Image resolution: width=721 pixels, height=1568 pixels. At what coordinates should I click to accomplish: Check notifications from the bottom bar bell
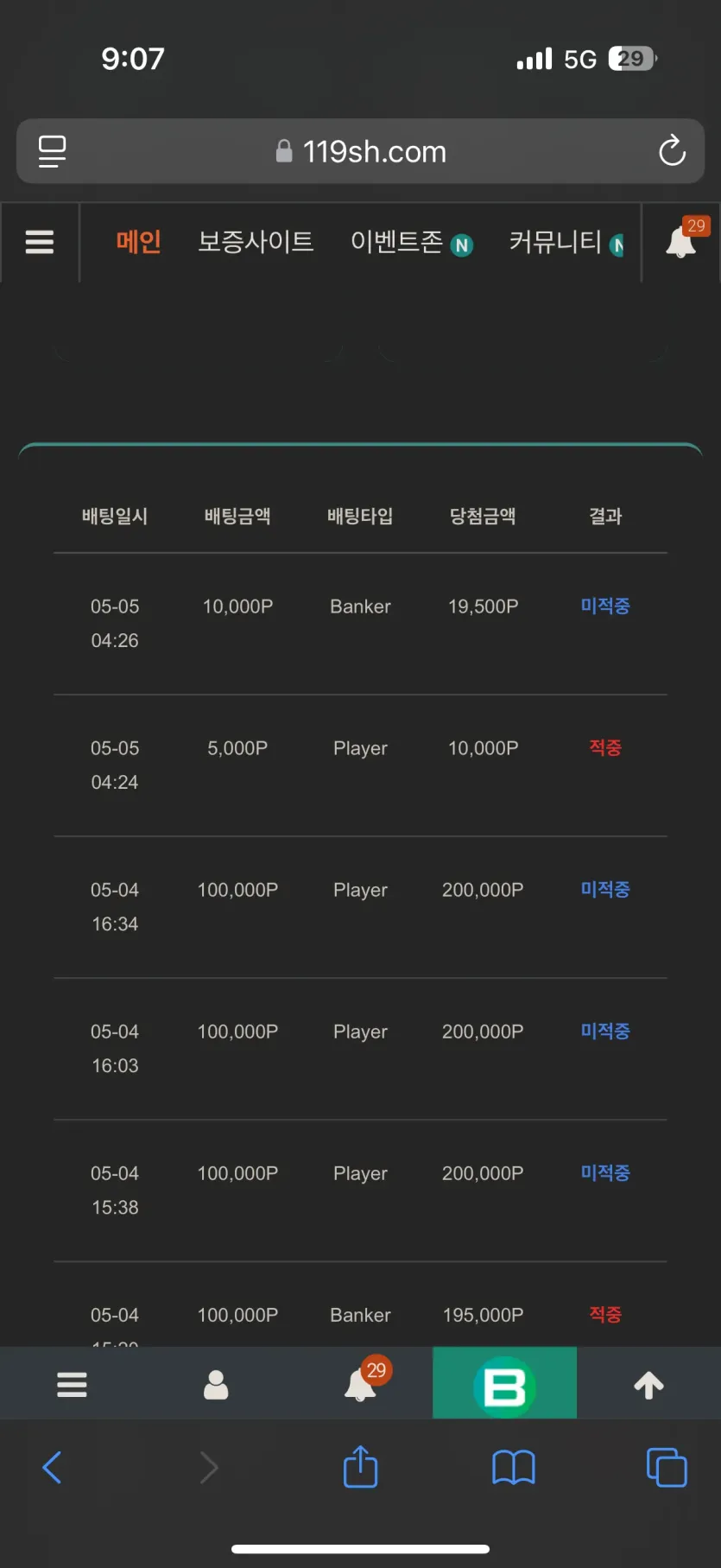click(x=361, y=1384)
